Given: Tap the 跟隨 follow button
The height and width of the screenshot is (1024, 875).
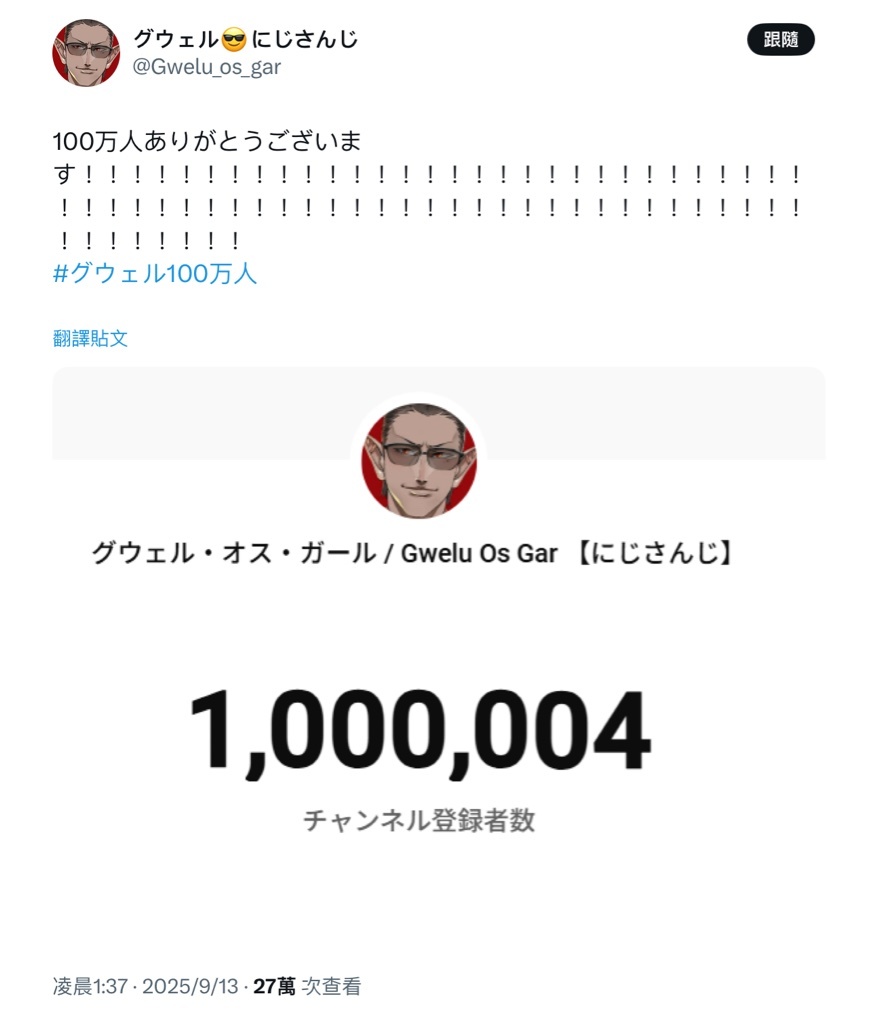Looking at the screenshot, I should 780,40.
